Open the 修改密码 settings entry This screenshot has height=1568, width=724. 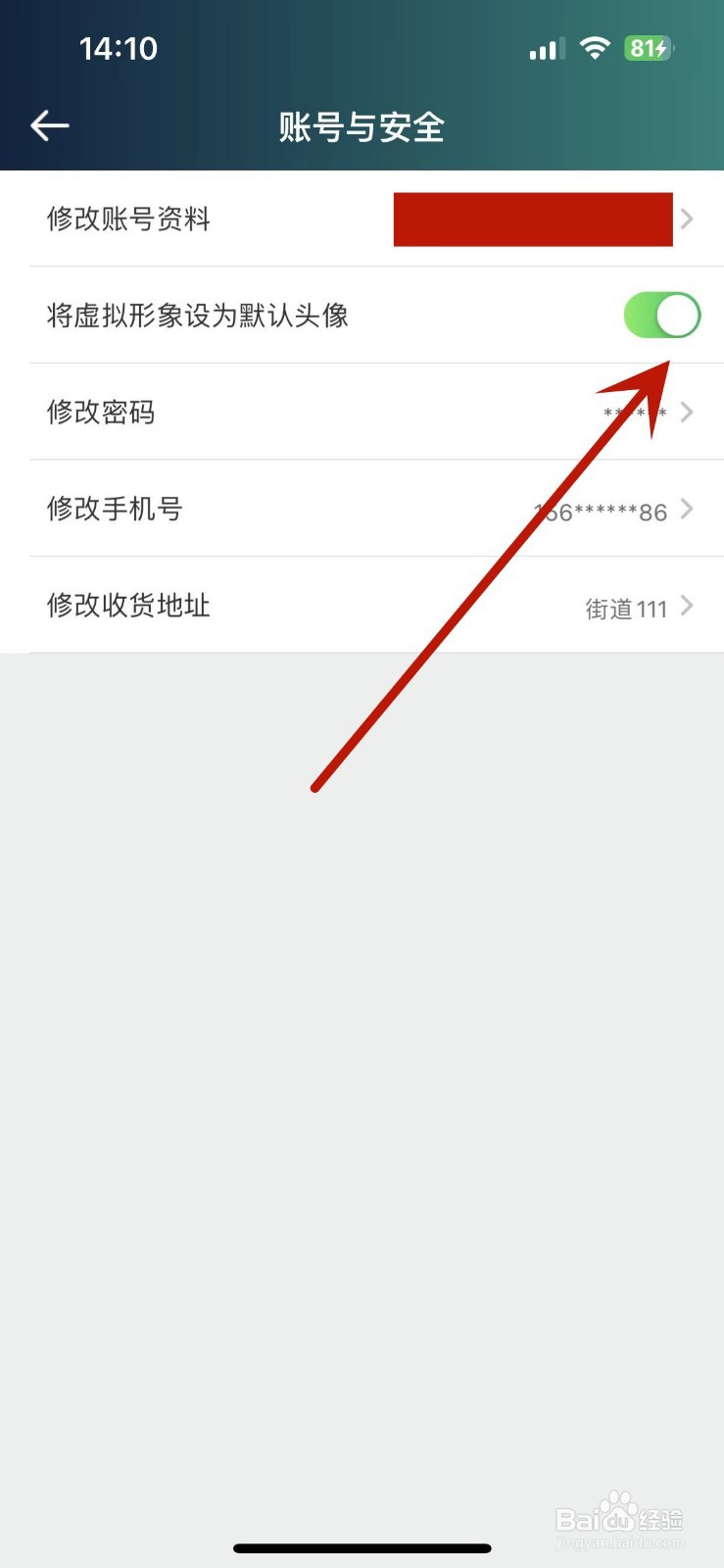click(x=101, y=412)
